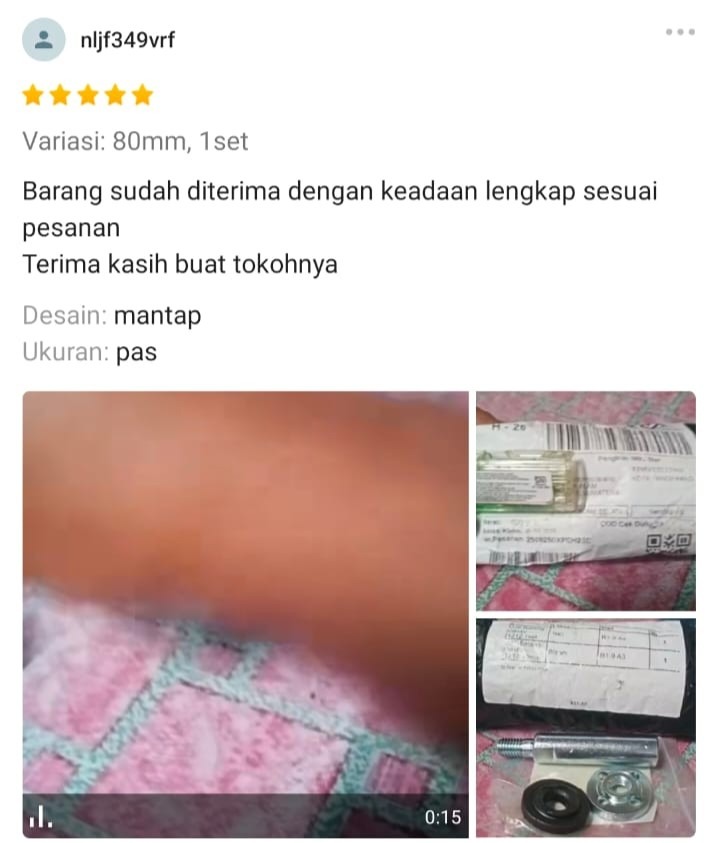Play the 0:15 review video

pyautogui.click(x=245, y=613)
